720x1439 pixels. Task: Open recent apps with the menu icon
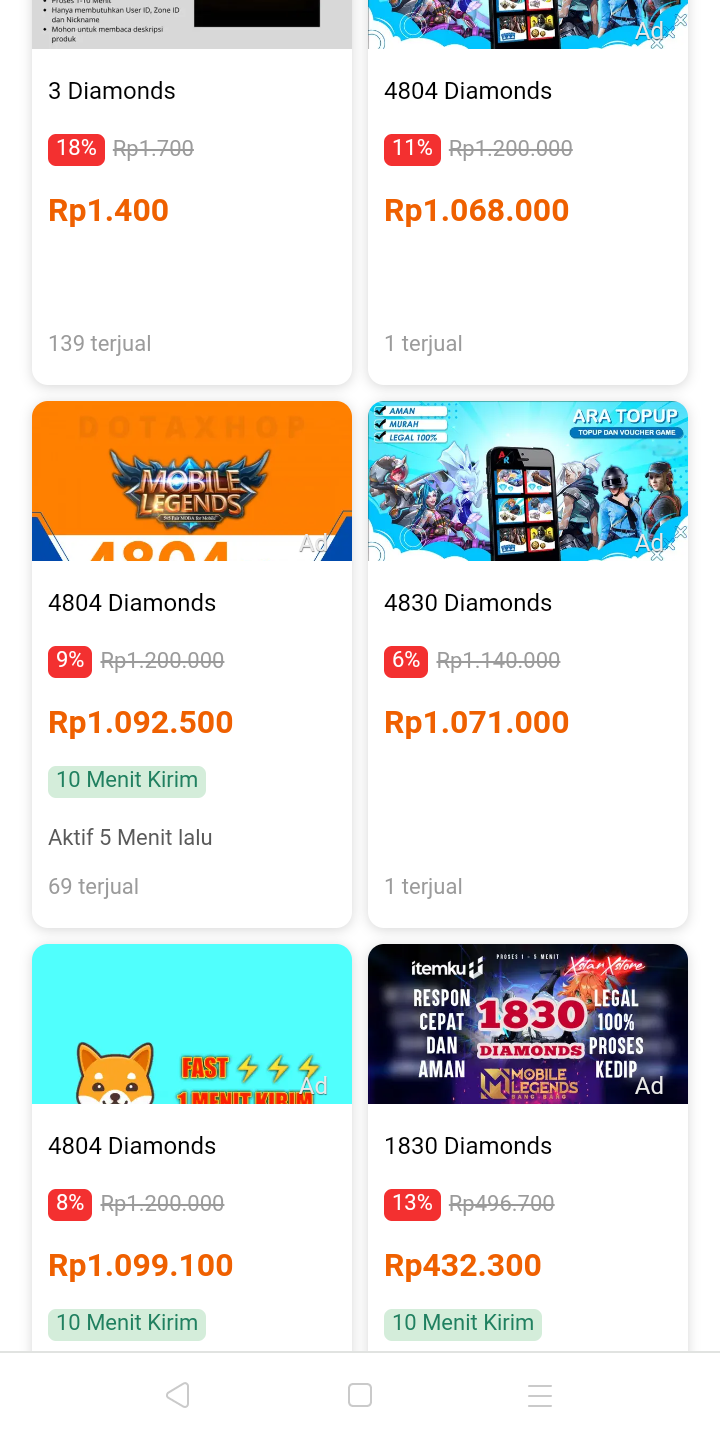coord(540,1395)
